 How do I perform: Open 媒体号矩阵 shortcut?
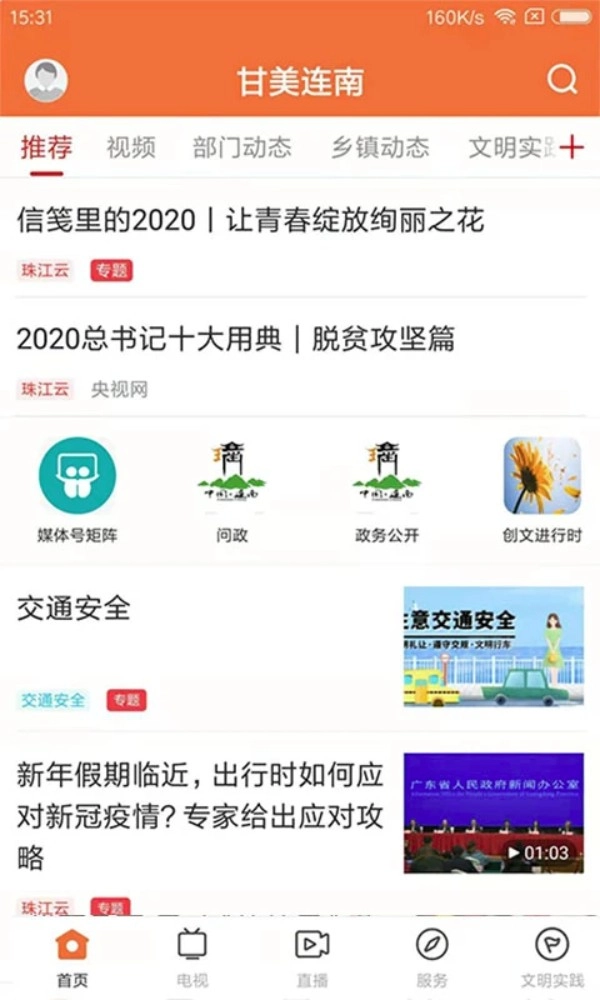[x=77, y=488]
